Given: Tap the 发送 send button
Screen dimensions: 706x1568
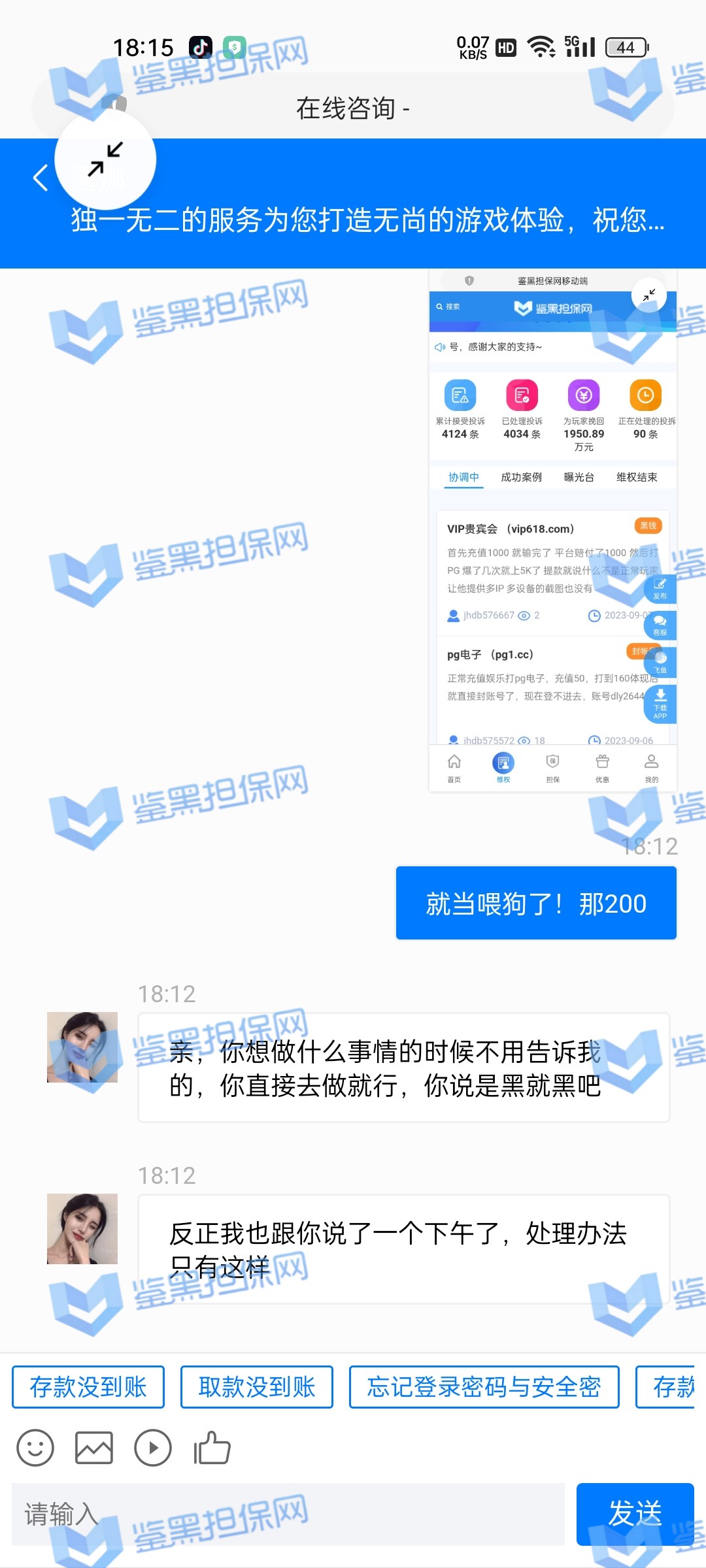Looking at the screenshot, I should tap(635, 1514).
